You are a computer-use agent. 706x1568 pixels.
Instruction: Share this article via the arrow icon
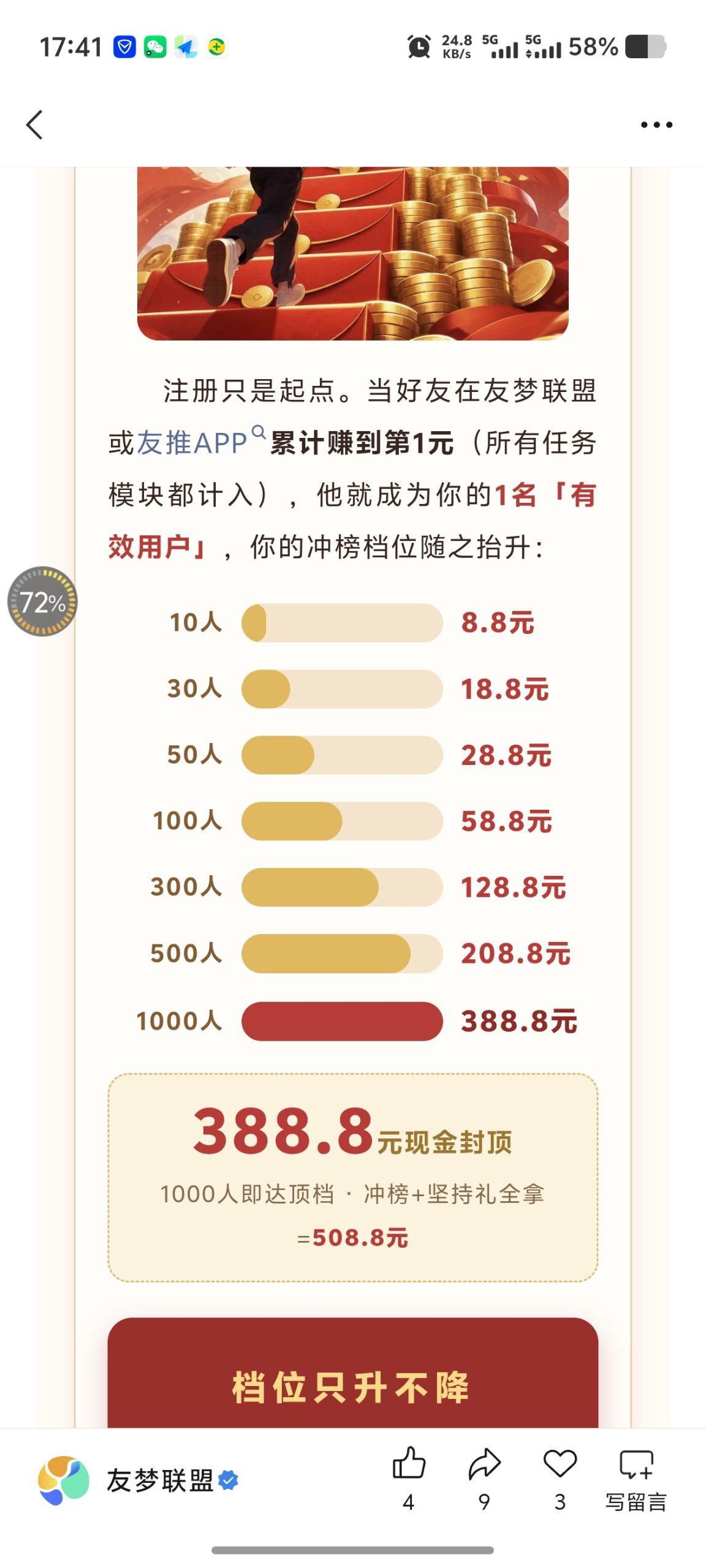484,1477
